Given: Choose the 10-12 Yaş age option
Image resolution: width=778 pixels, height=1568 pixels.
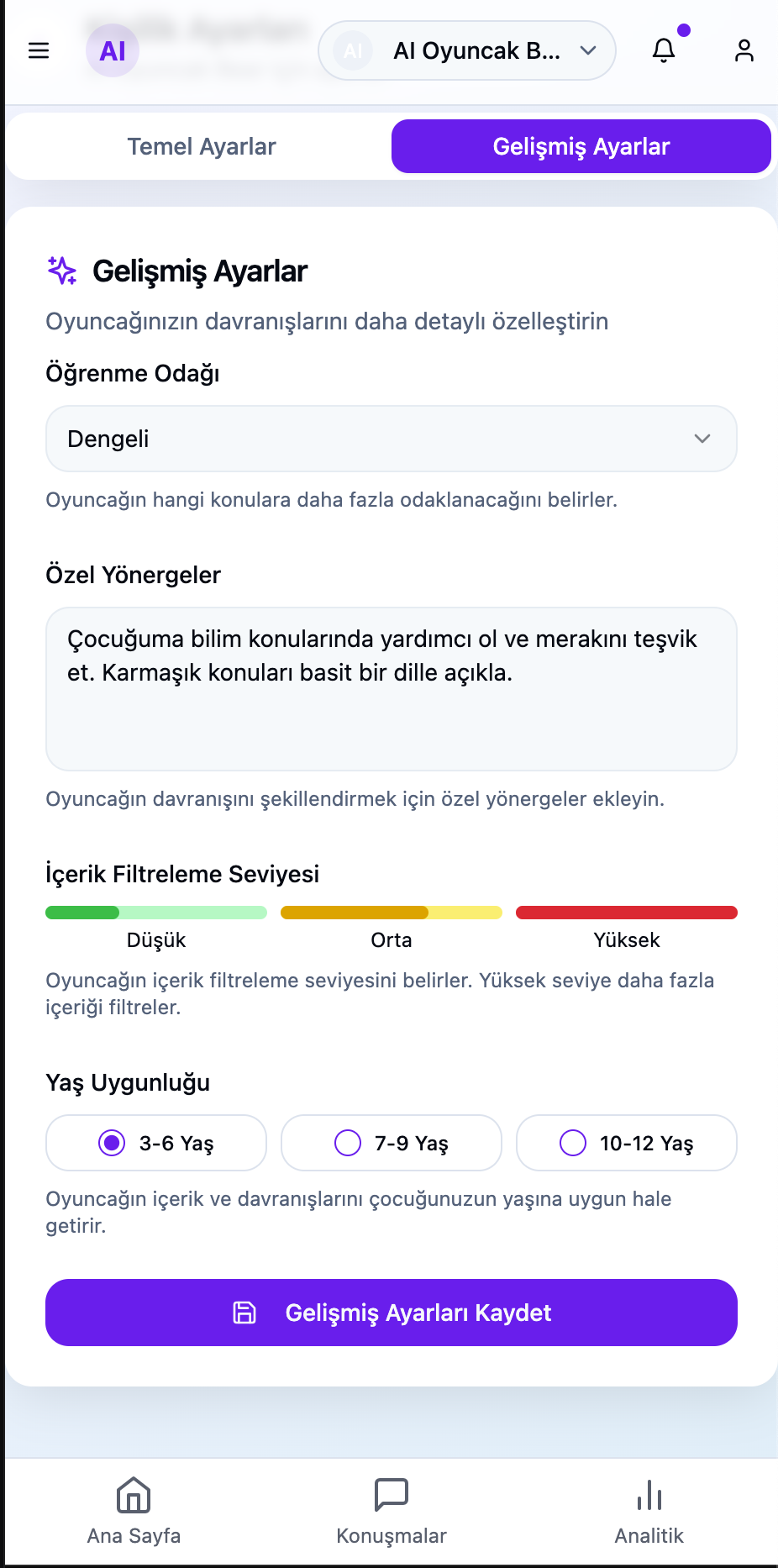Looking at the screenshot, I should tap(626, 1143).
